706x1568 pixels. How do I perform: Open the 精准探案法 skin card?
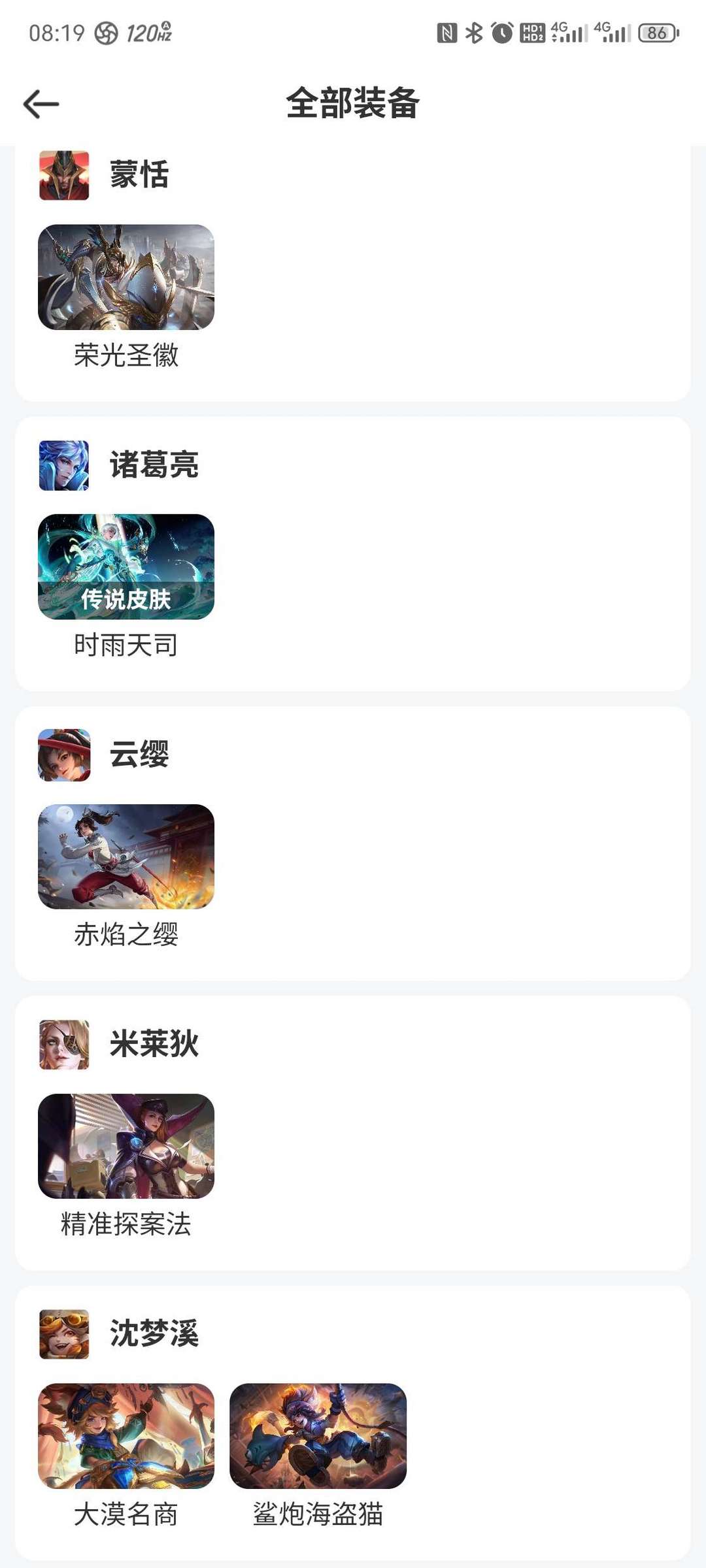tap(126, 1146)
